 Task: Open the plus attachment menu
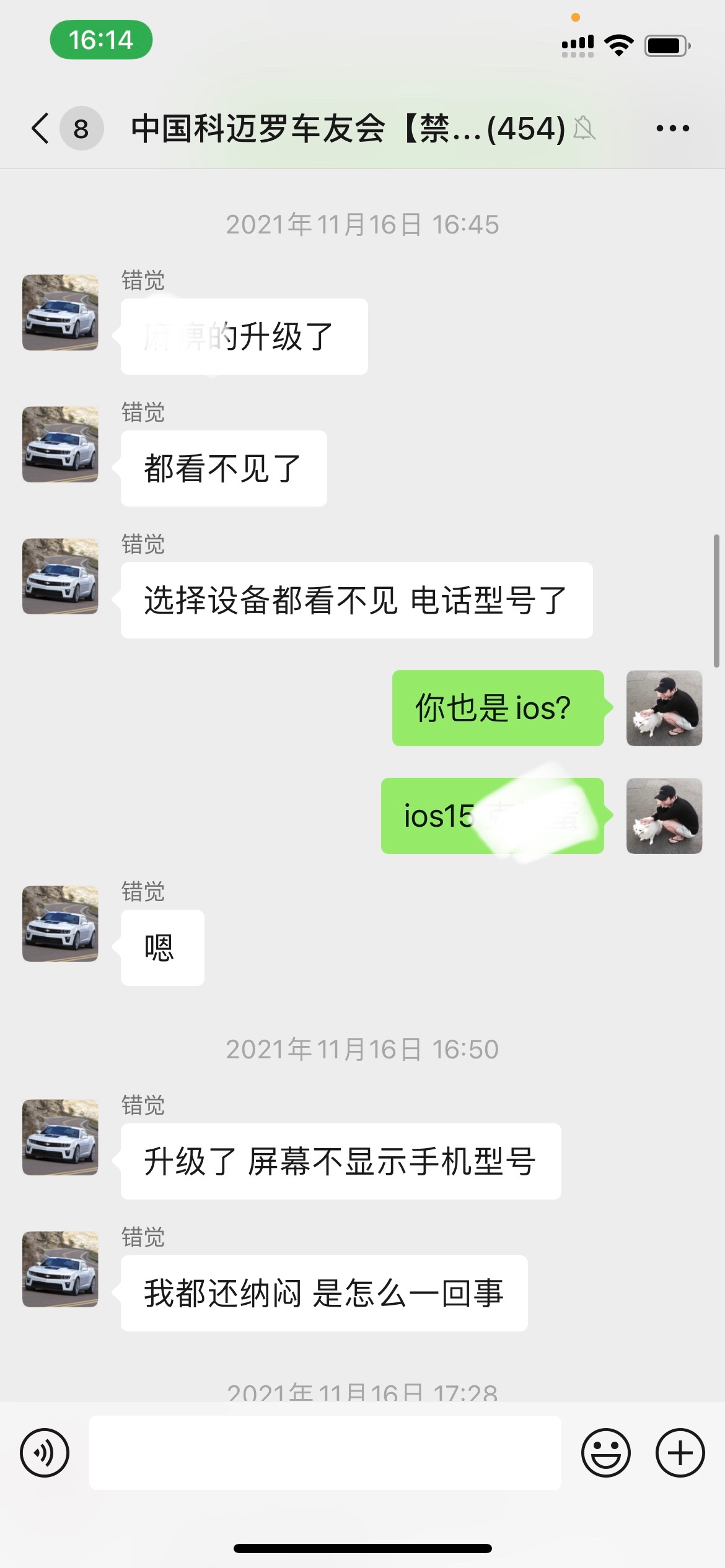(680, 1453)
